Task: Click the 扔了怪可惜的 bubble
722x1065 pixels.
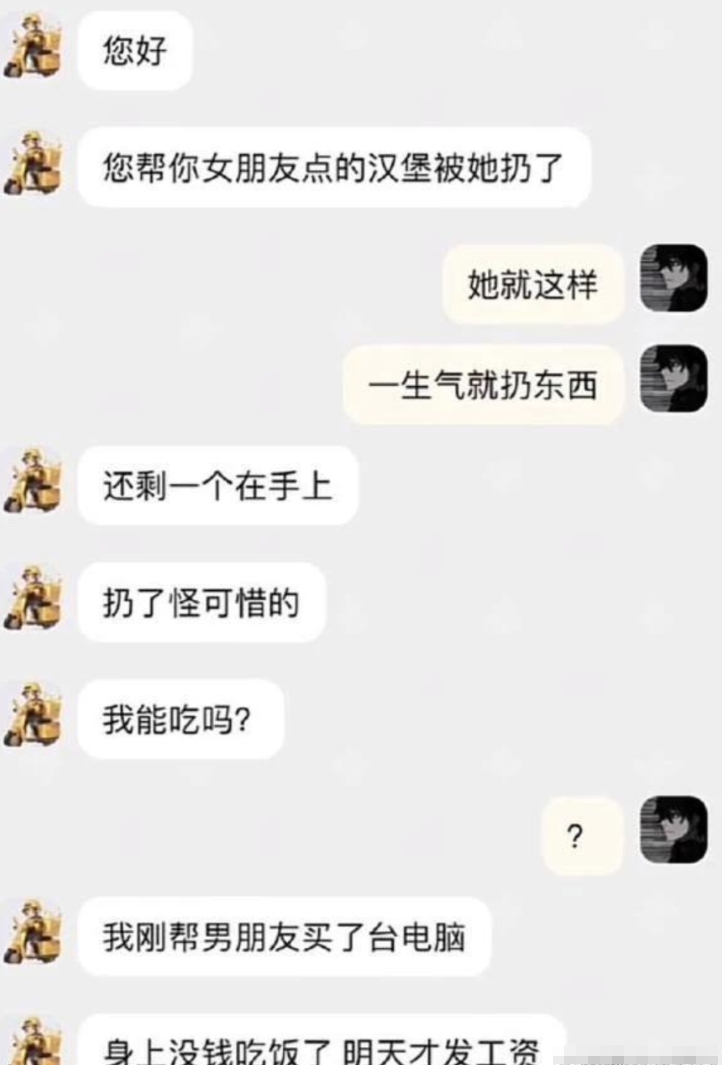Action: 200,602
